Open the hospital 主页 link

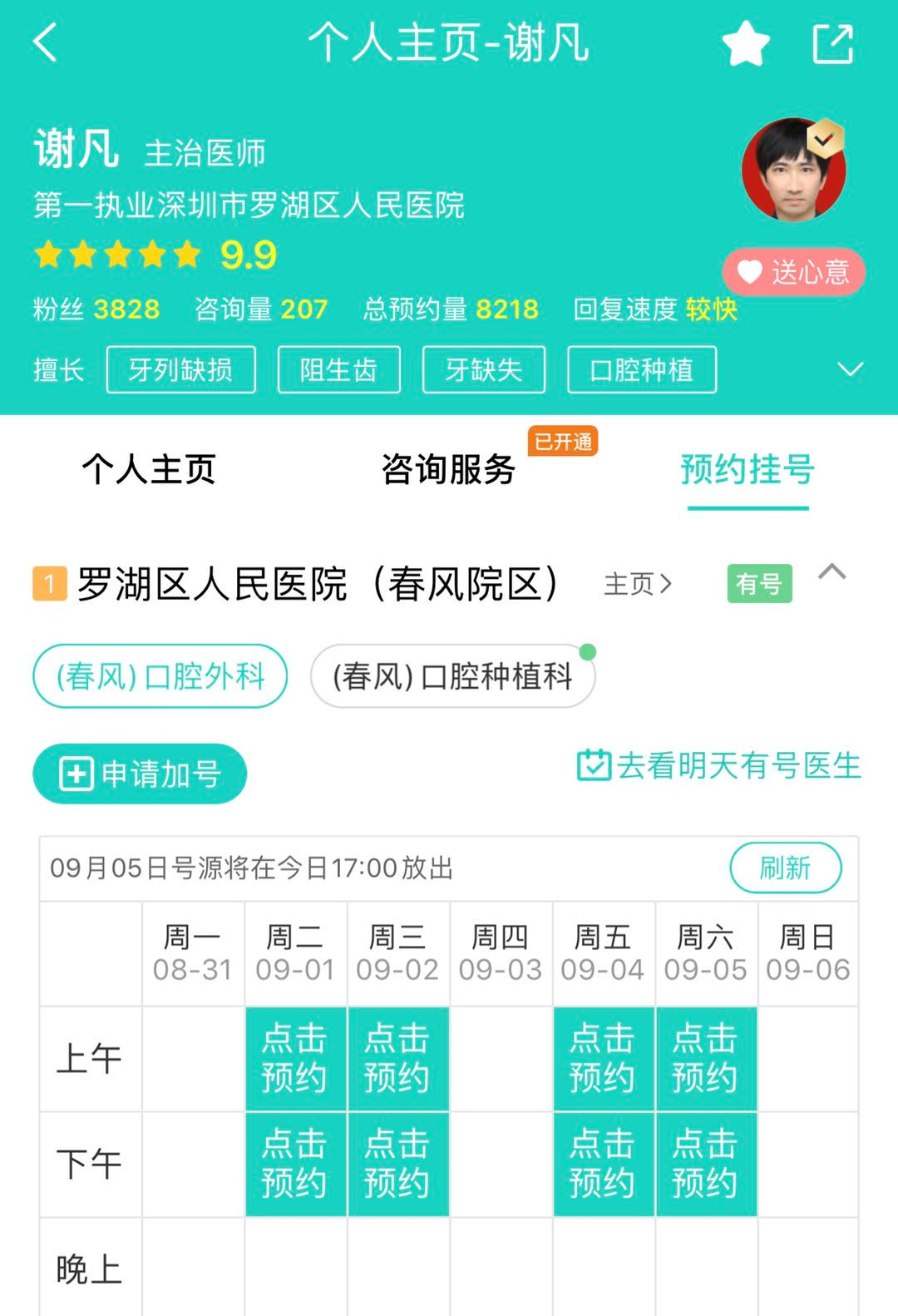pos(637,584)
